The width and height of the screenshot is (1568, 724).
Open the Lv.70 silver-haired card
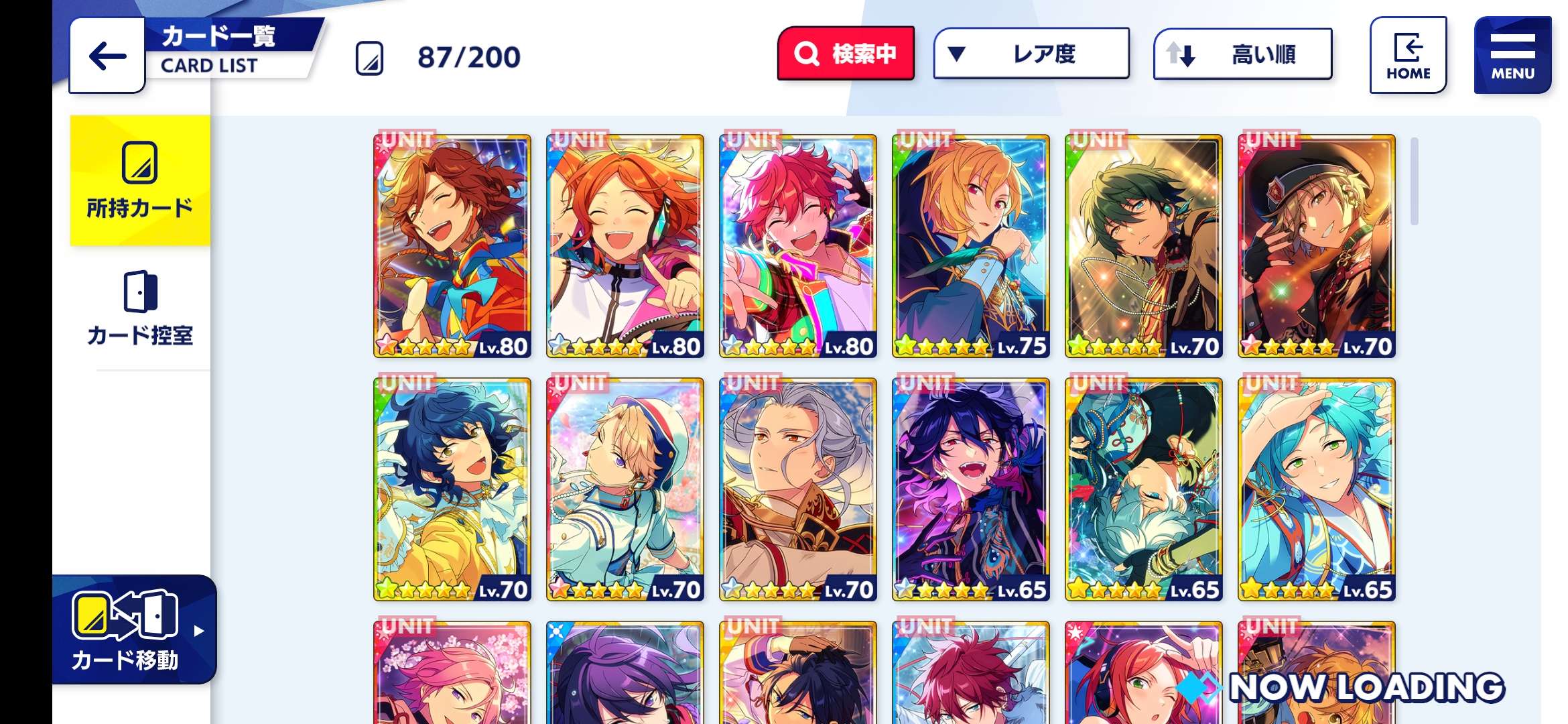798,489
